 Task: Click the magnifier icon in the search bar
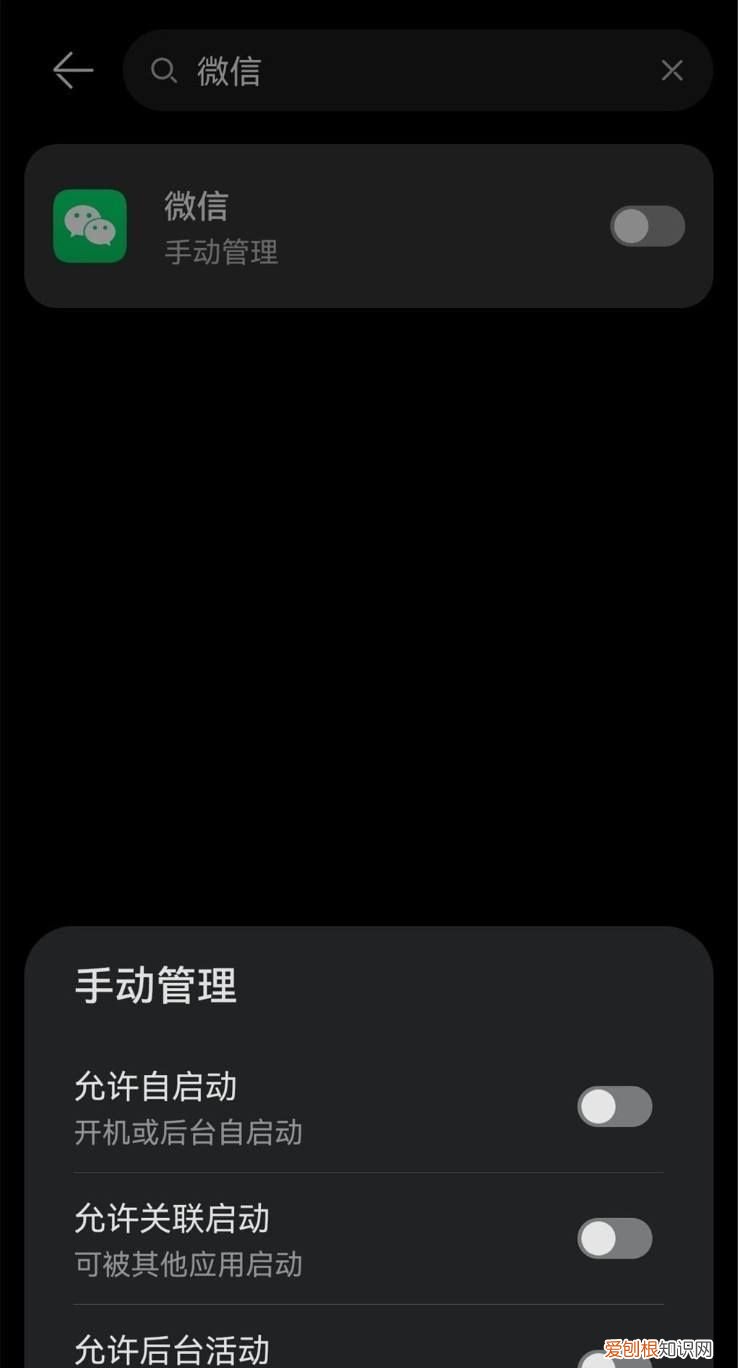click(x=163, y=70)
